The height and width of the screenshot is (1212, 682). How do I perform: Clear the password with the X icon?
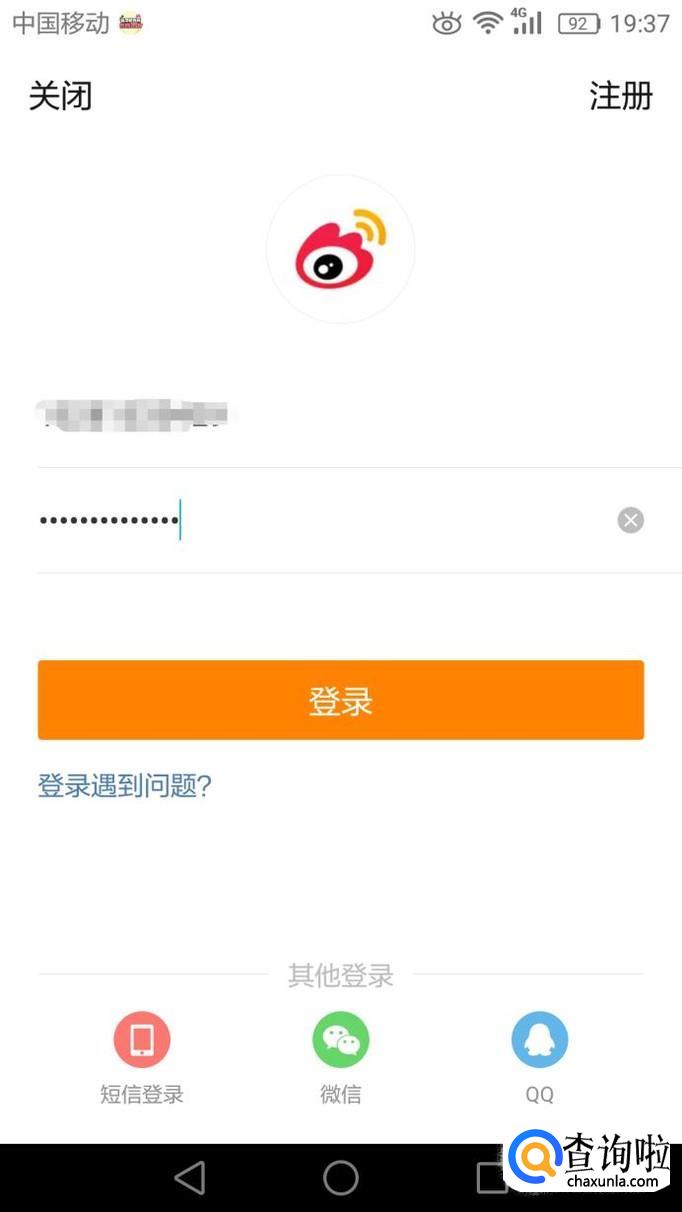(630, 520)
